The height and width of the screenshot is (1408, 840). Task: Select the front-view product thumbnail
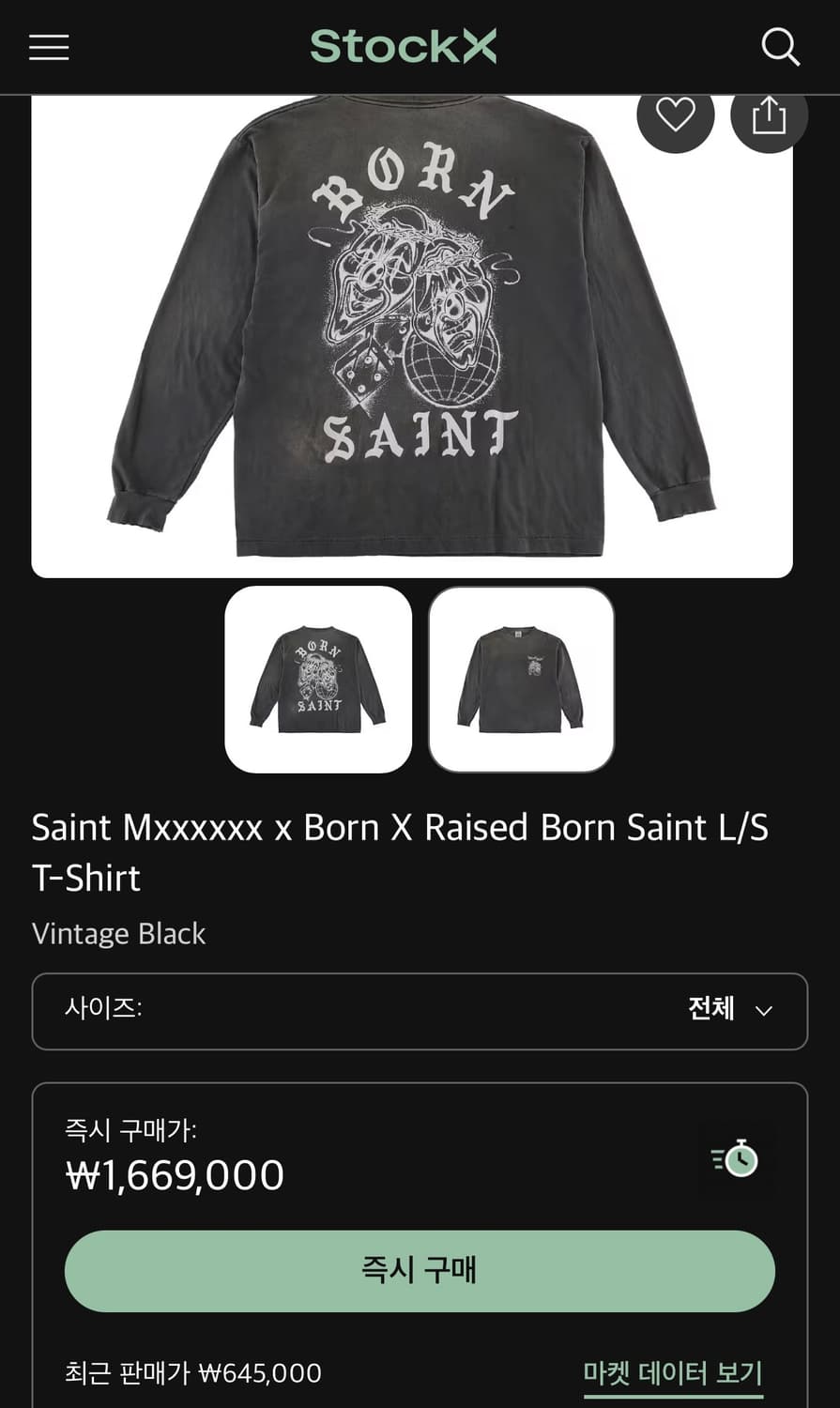[x=521, y=678]
